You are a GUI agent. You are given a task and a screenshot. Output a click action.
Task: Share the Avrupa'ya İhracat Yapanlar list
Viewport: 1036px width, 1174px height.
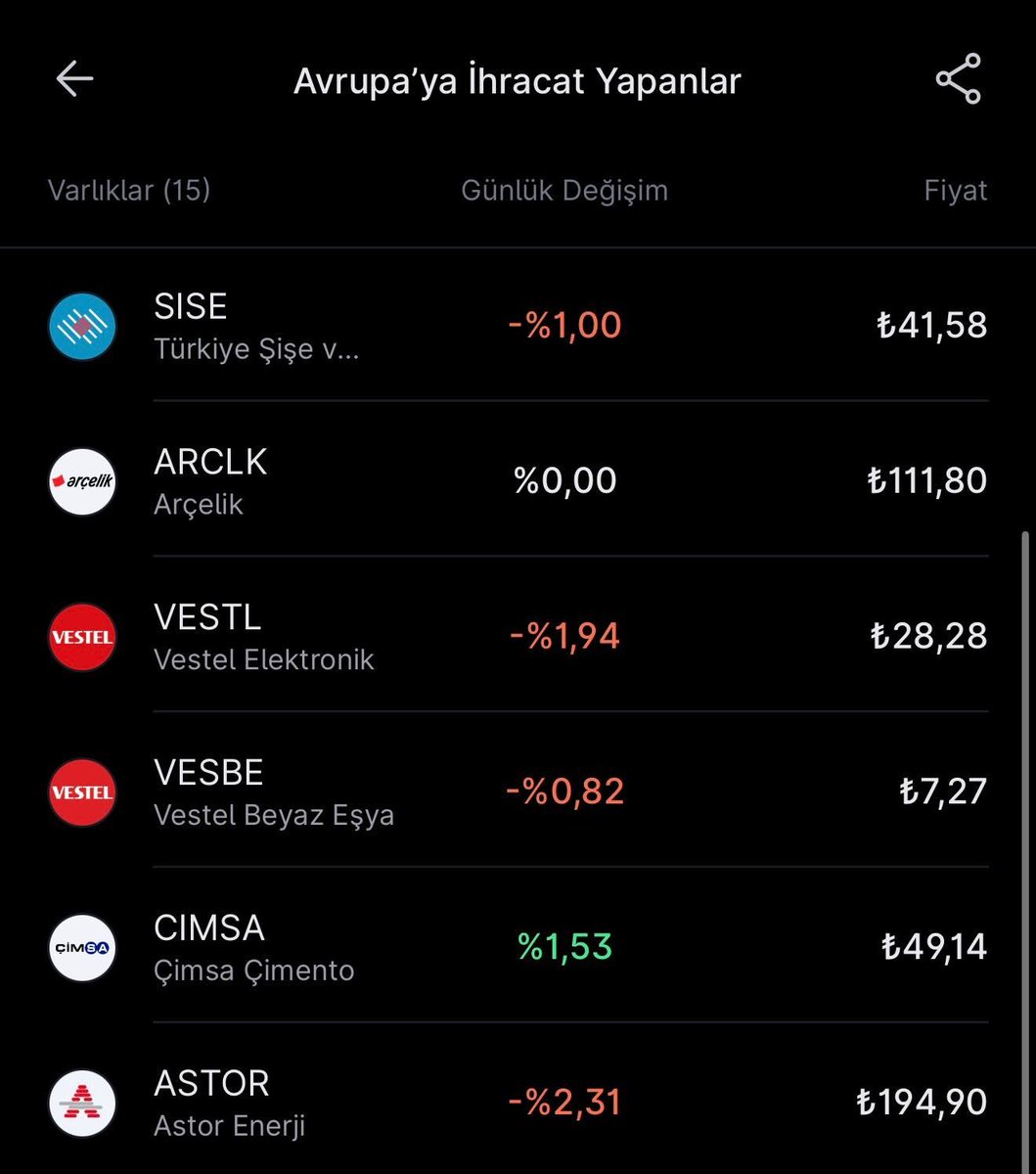pos(958,80)
